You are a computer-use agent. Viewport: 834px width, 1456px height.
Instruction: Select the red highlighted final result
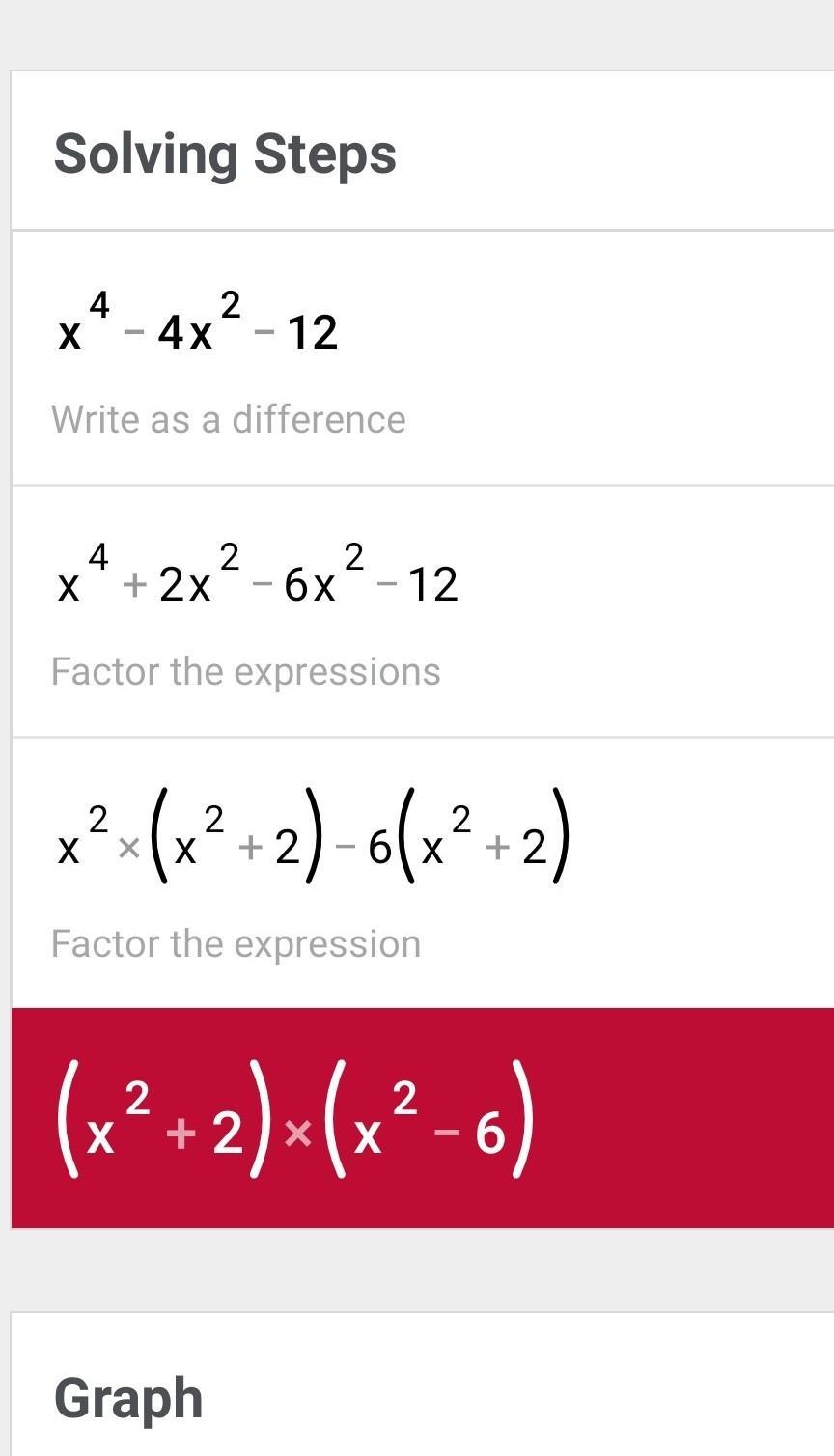tap(422, 1117)
